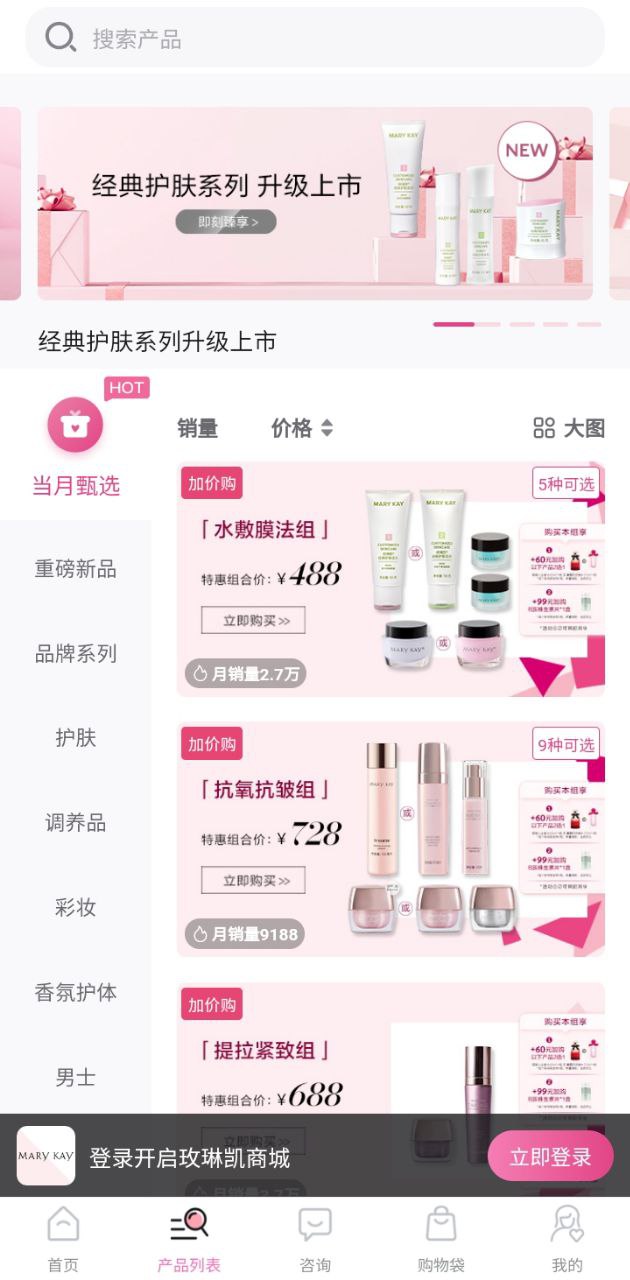Open the 购物袋 tab
Screen dimensions: 630x1280
(x=441, y=1239)
